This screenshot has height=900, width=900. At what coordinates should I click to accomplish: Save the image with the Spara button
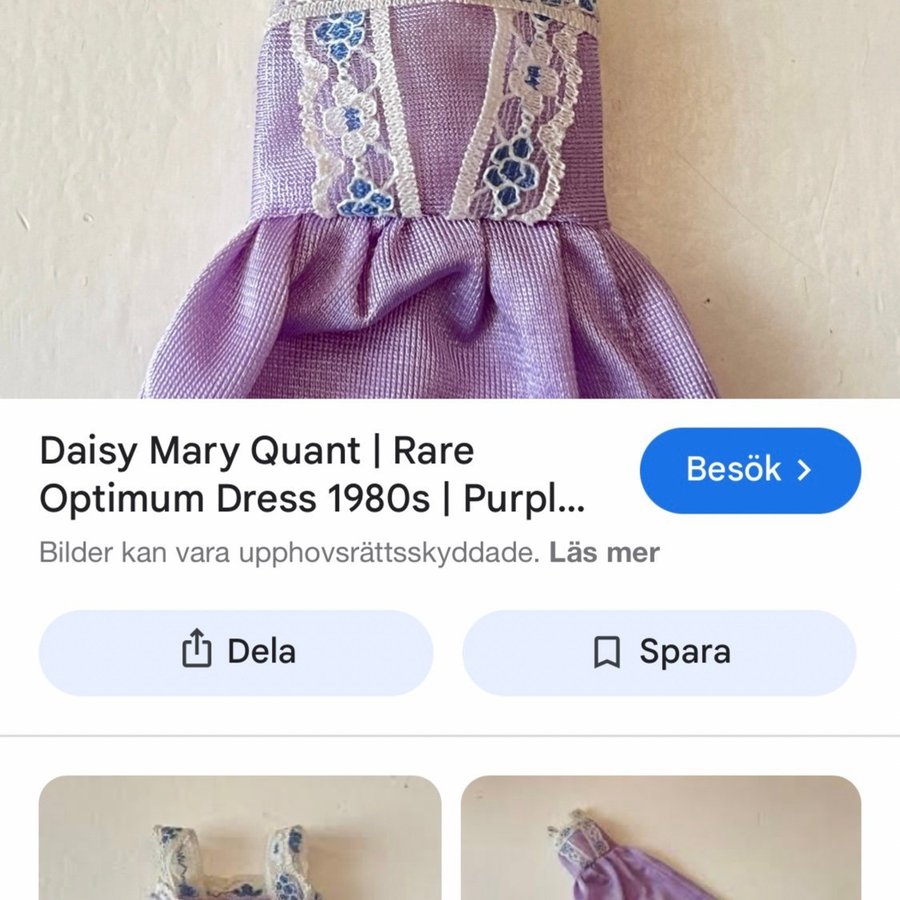pyautogui.click(x=659, y=652)
